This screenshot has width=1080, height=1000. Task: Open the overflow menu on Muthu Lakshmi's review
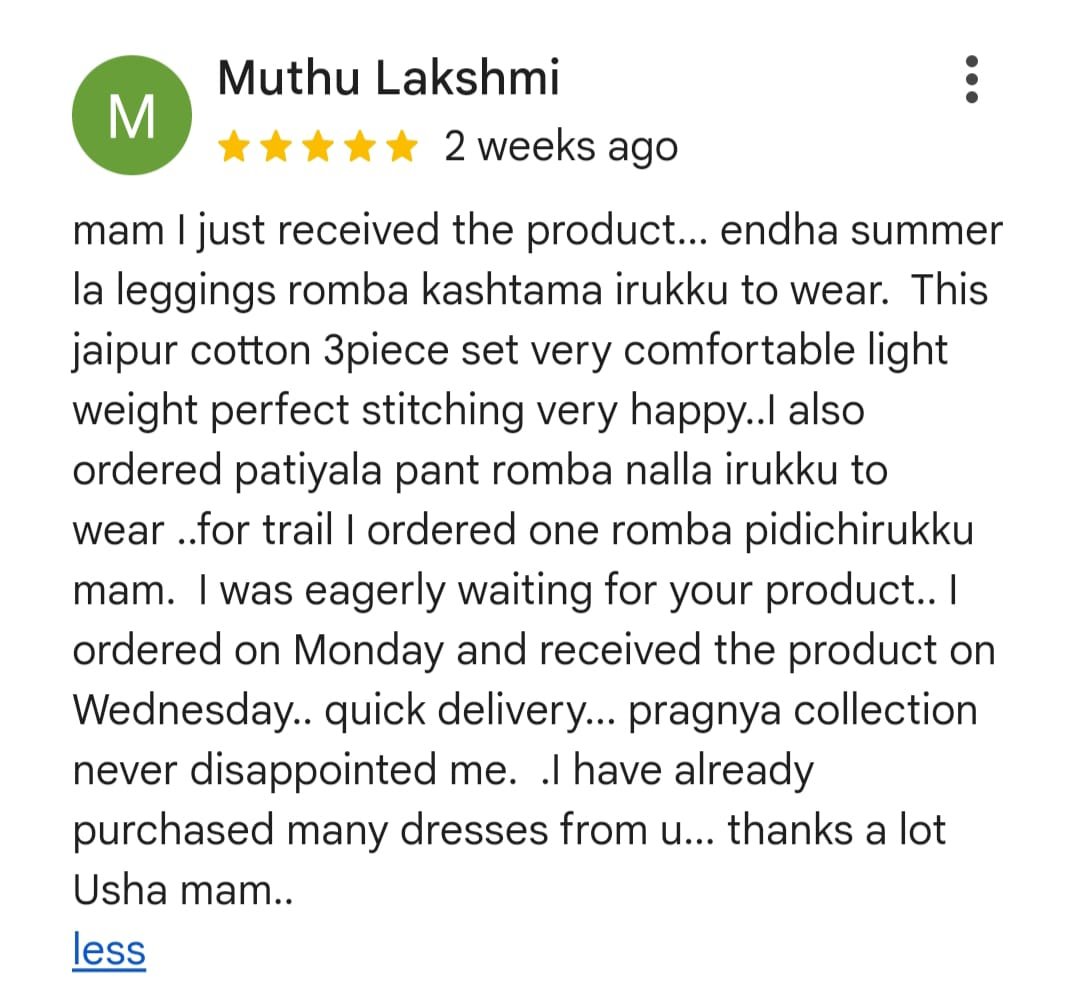click(970, 80)
